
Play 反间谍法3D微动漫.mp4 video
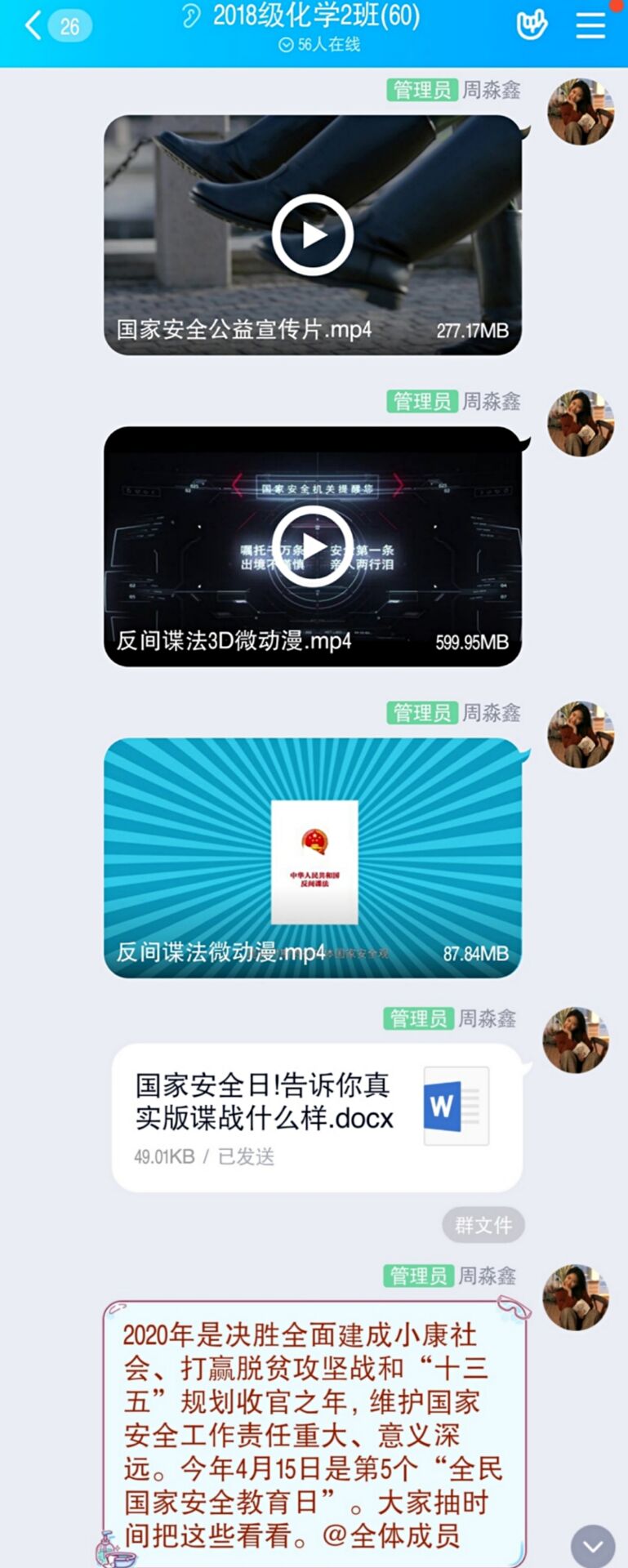[x=312, y=546]
